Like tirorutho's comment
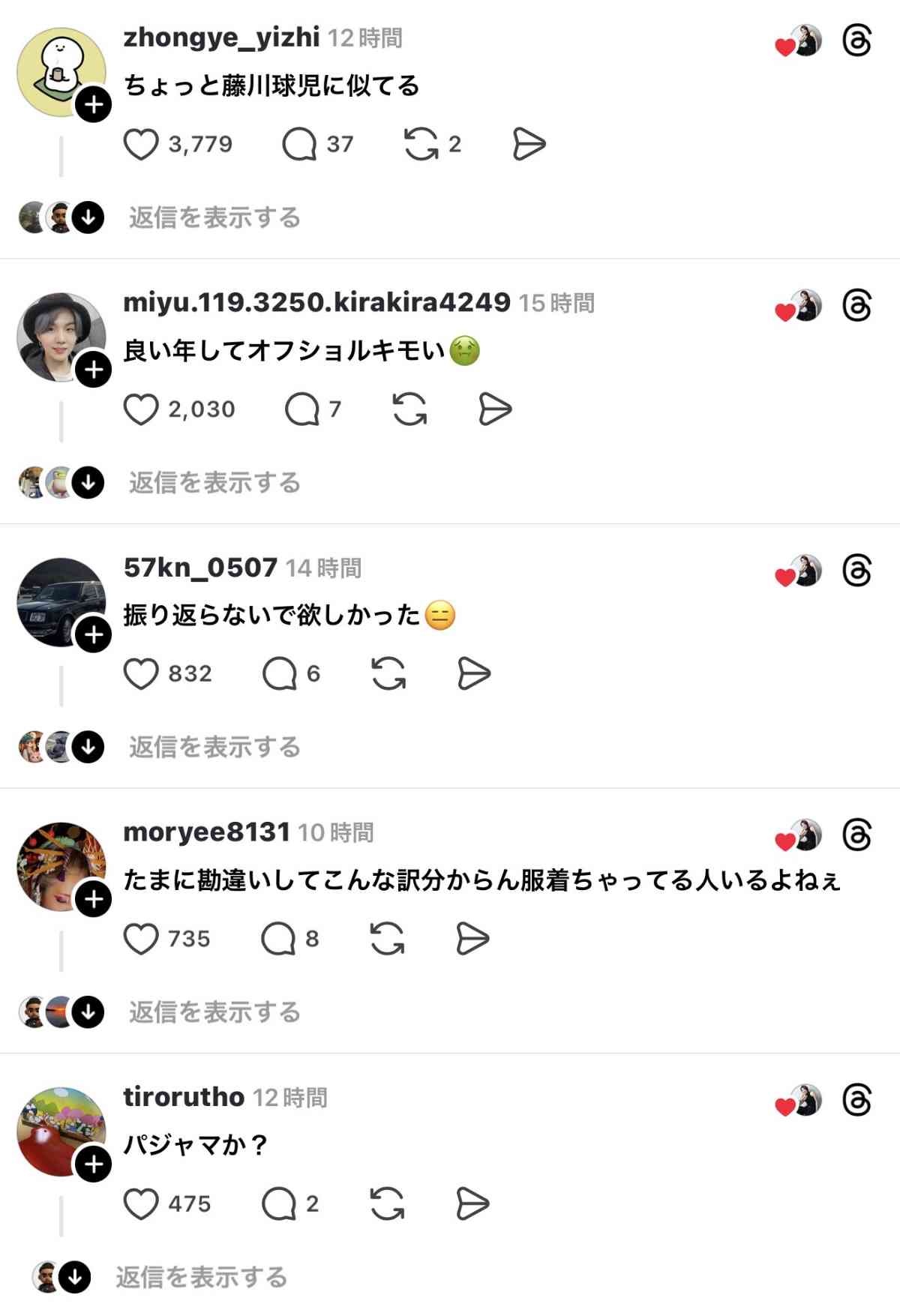900x1316 pixels. coord(141,1204)
